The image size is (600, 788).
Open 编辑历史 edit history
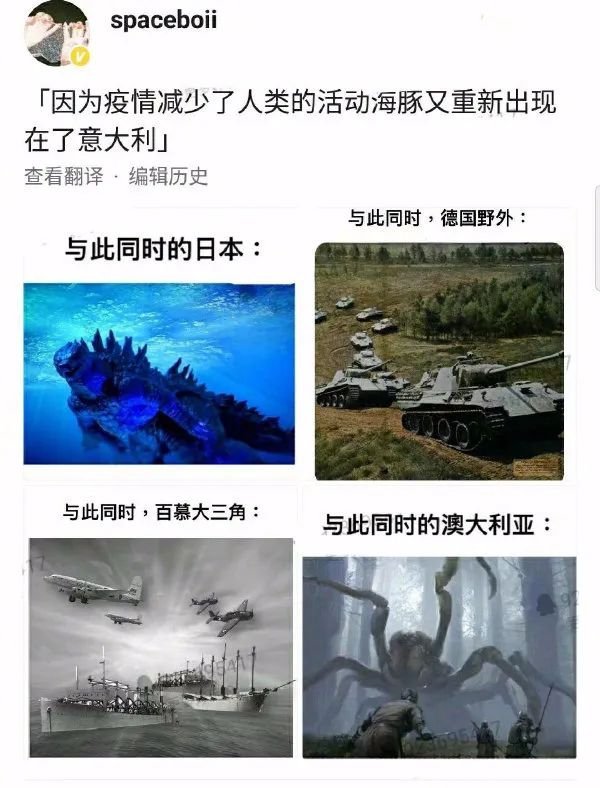pyautogui.click(x=168, y=177)
